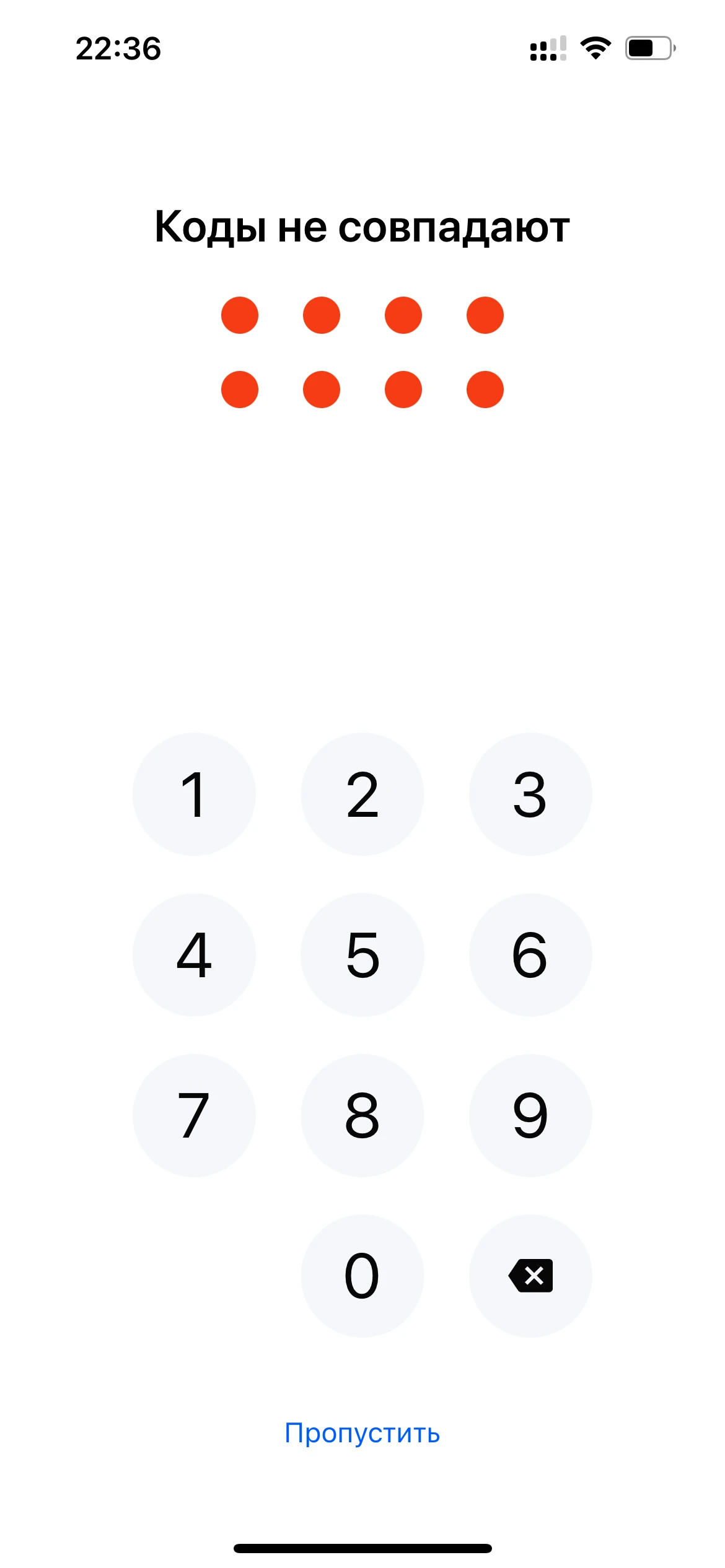Screen dimensions: 725x1568
Task: Tap the number 3 key
Action: [x=530, y=795]
